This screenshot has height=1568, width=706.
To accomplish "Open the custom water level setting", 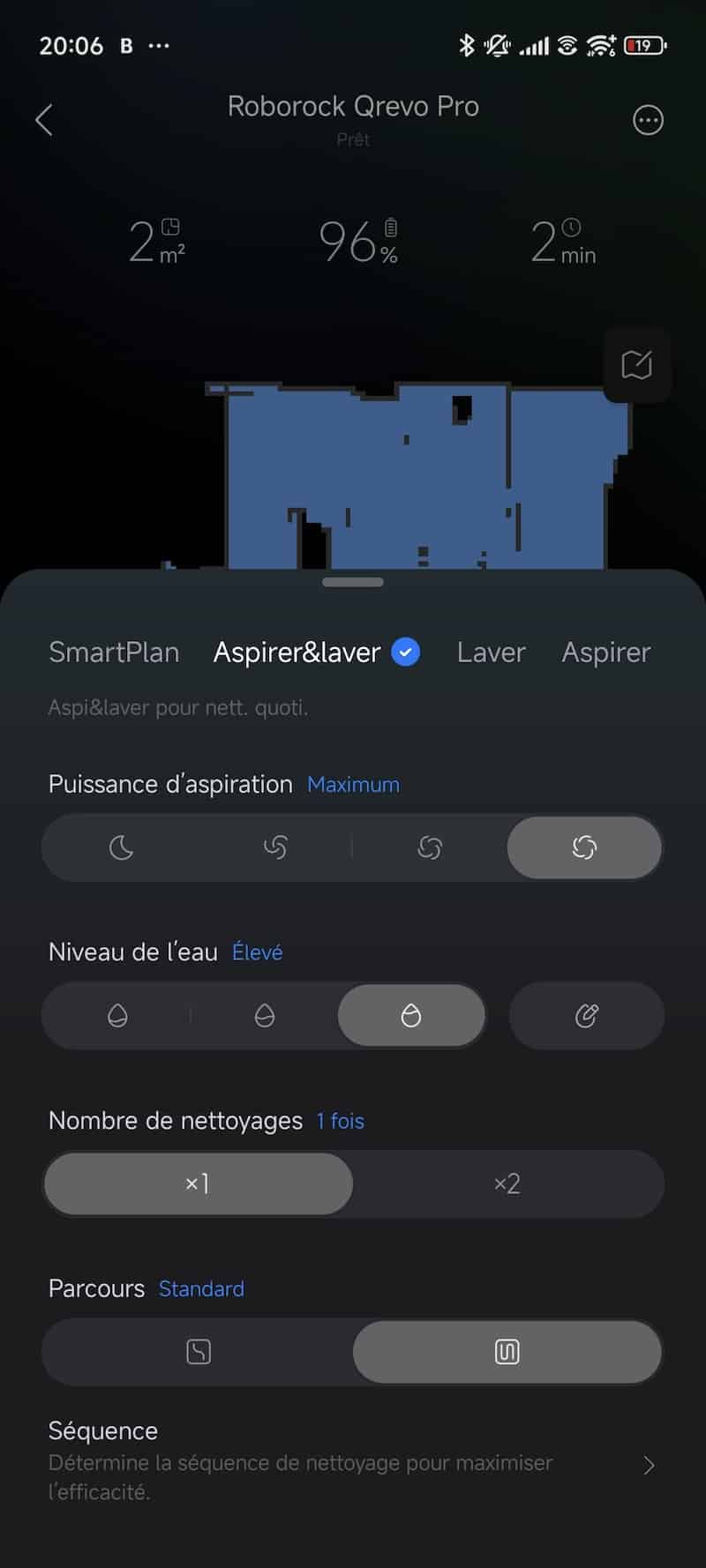I will point(587,1016).
